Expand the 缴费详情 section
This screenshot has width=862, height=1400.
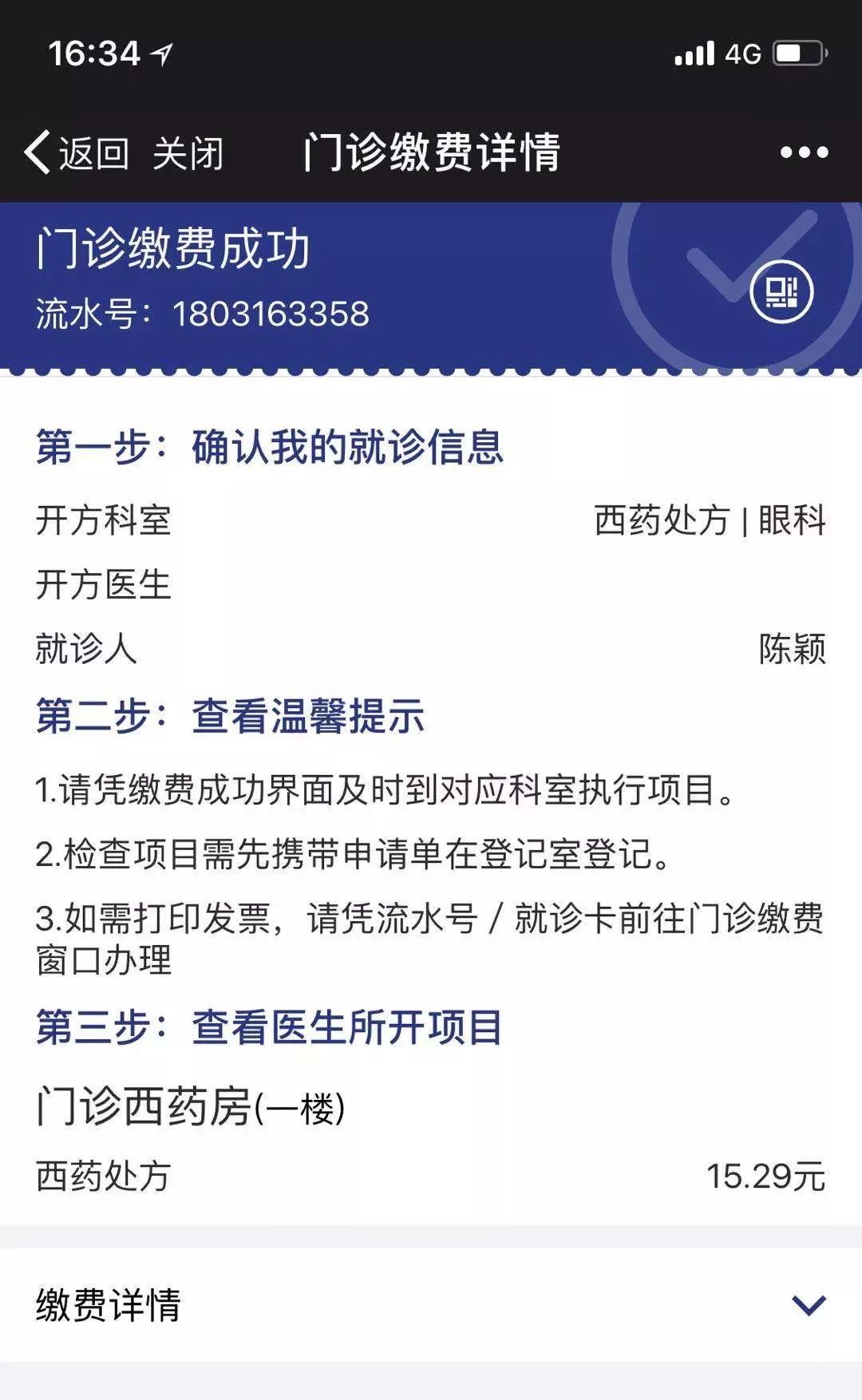[808, 1305]
